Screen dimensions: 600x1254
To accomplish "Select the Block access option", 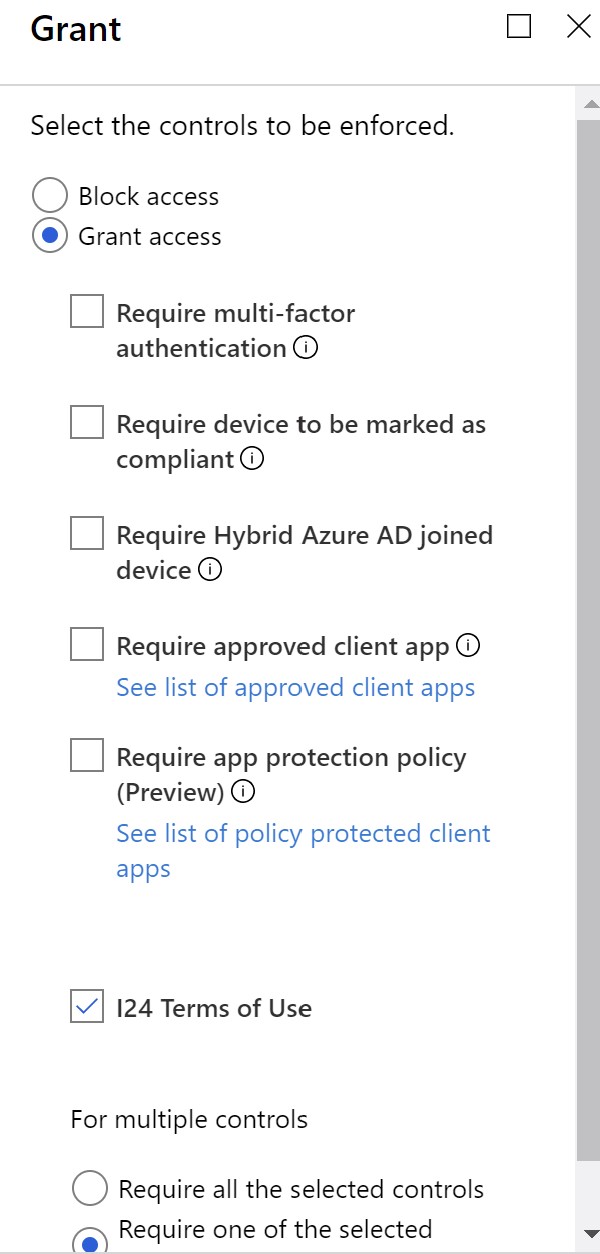I will 50,196.
